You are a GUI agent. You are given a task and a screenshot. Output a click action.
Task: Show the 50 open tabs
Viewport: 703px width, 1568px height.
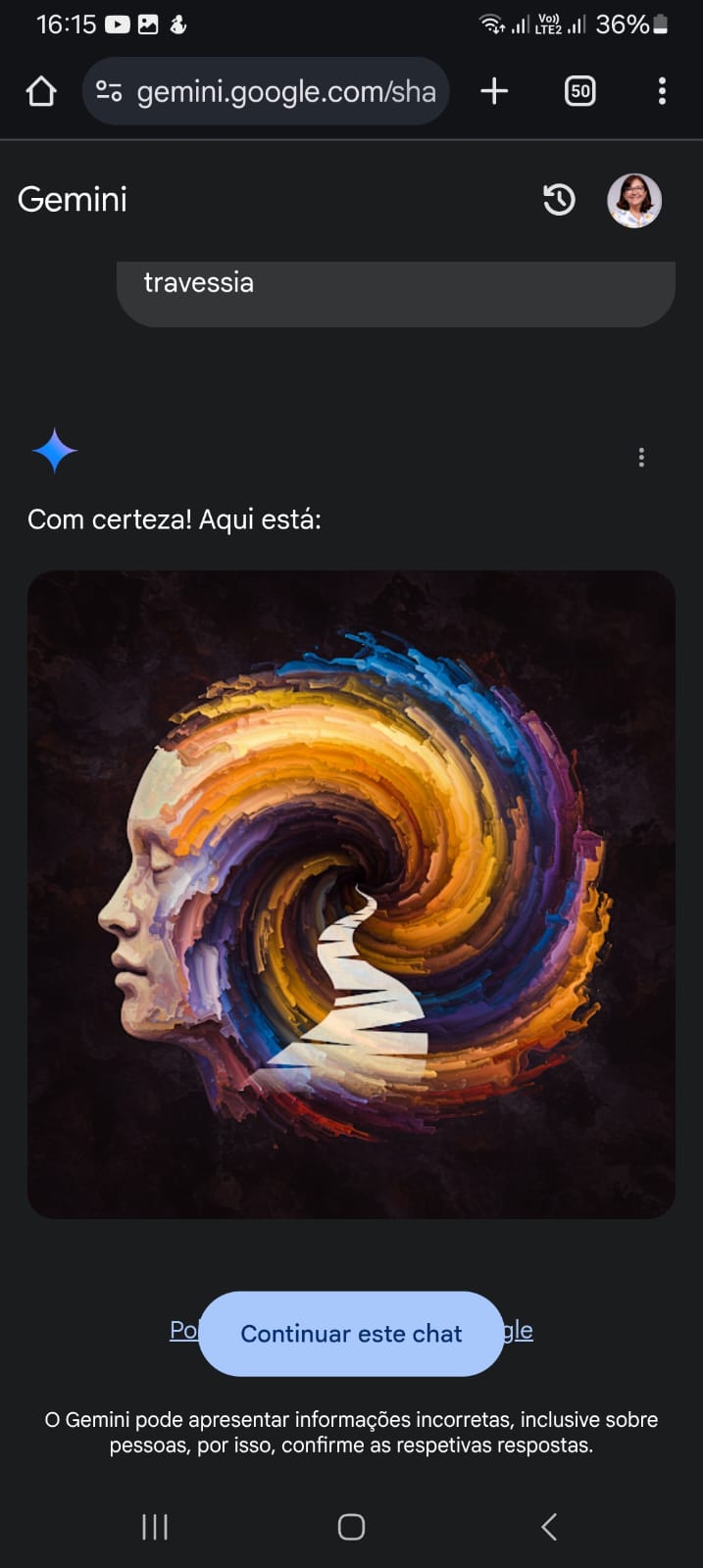pyautogui.click(x=579, y=92)
